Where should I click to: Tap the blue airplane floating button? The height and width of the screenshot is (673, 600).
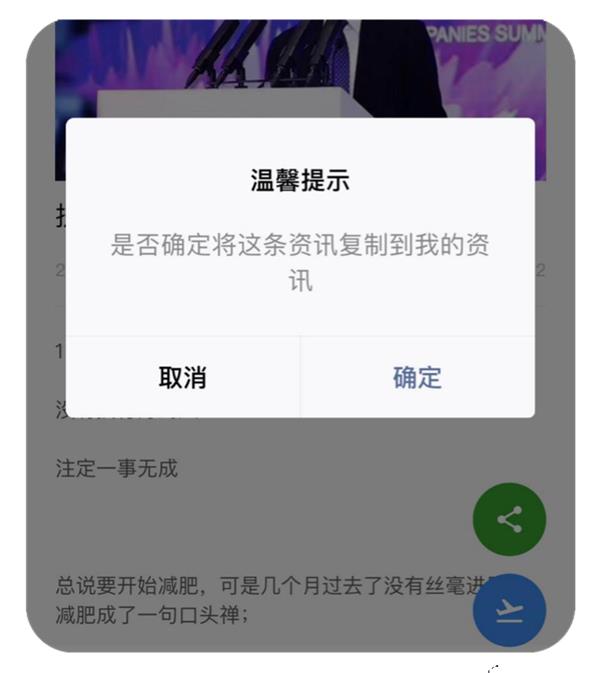[x=509, y=610]
